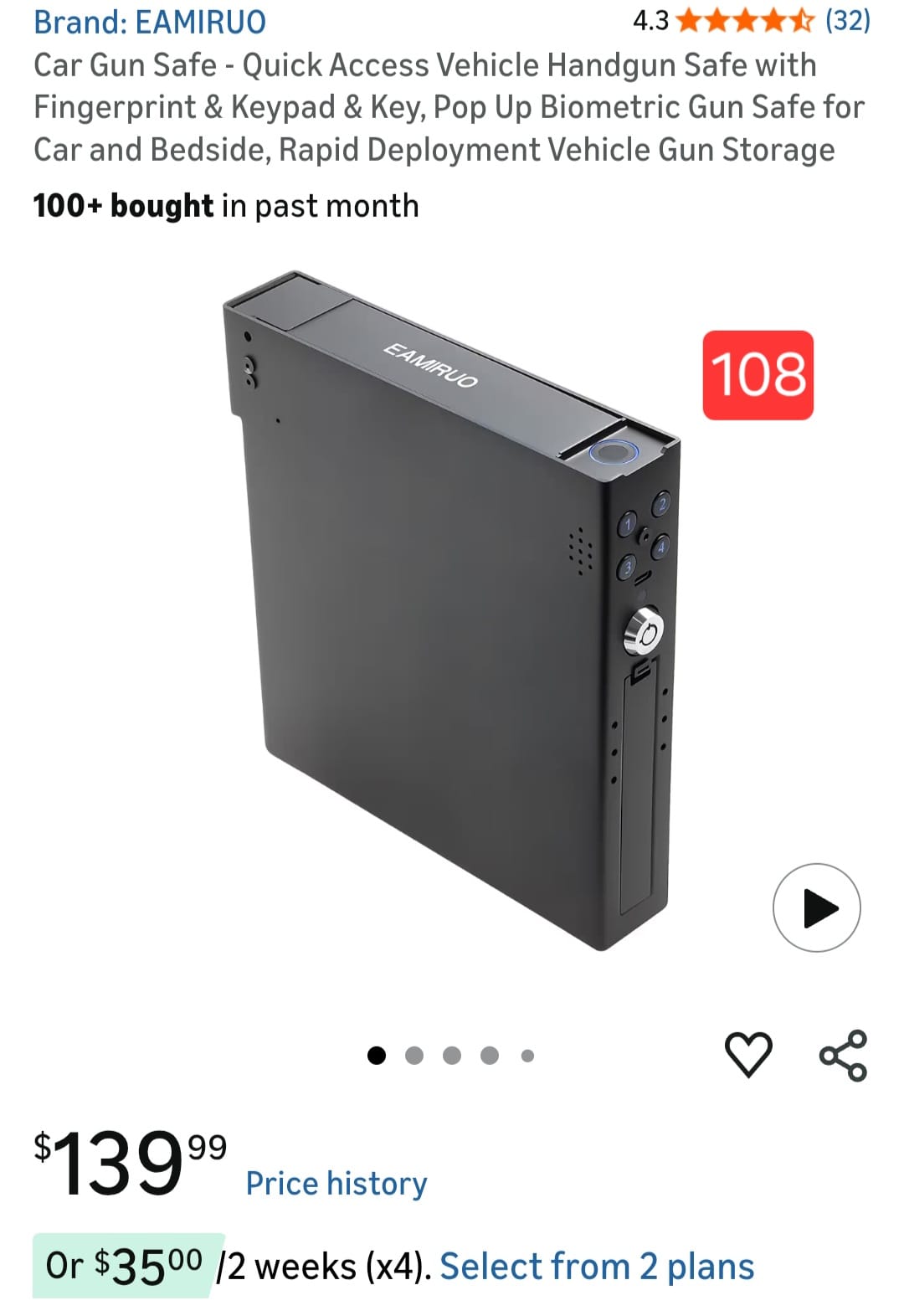The height and width of the screenshot is (1316, 904).
Task: Jump to the second image dot
Action: (414, 1055)
